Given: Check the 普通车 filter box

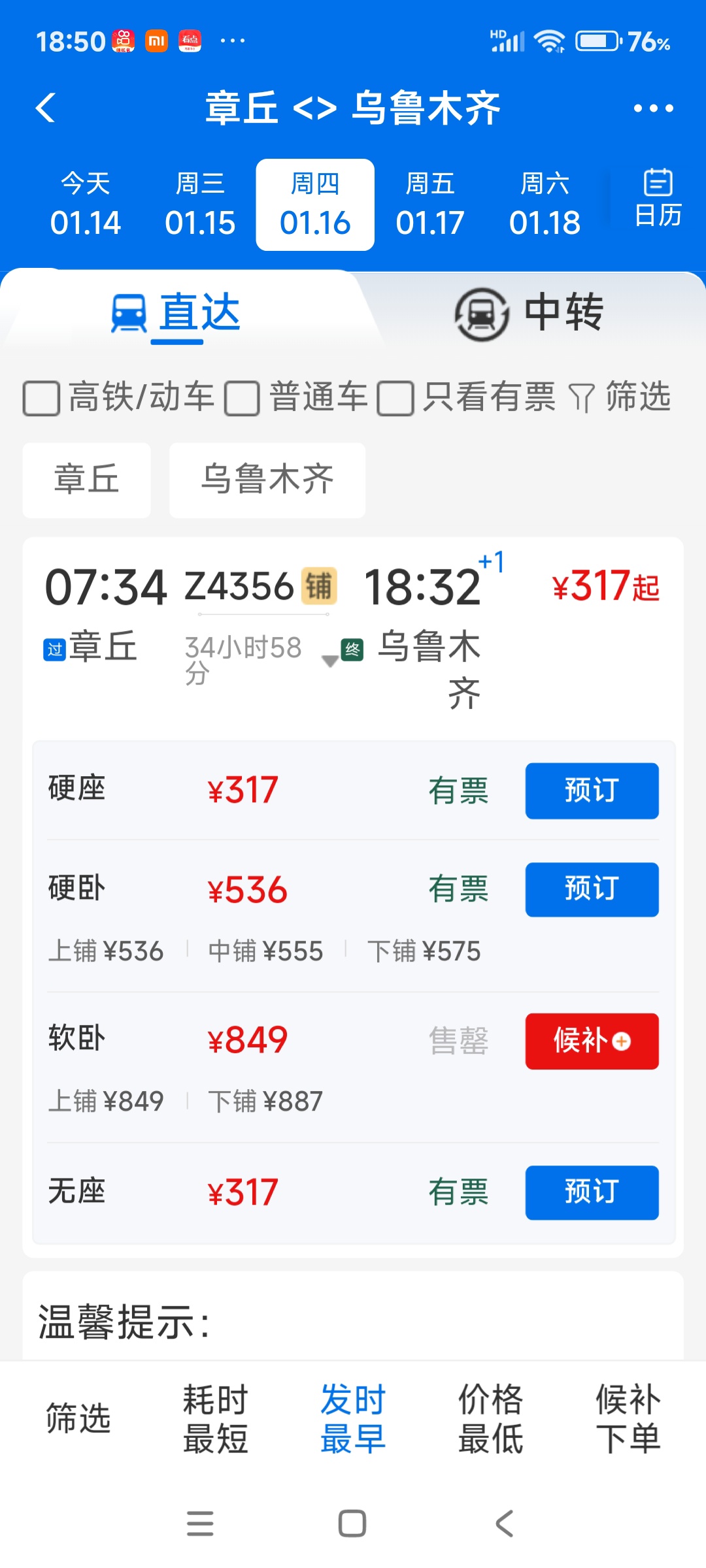Looking at the screenshot, I should tap(243, 399).
